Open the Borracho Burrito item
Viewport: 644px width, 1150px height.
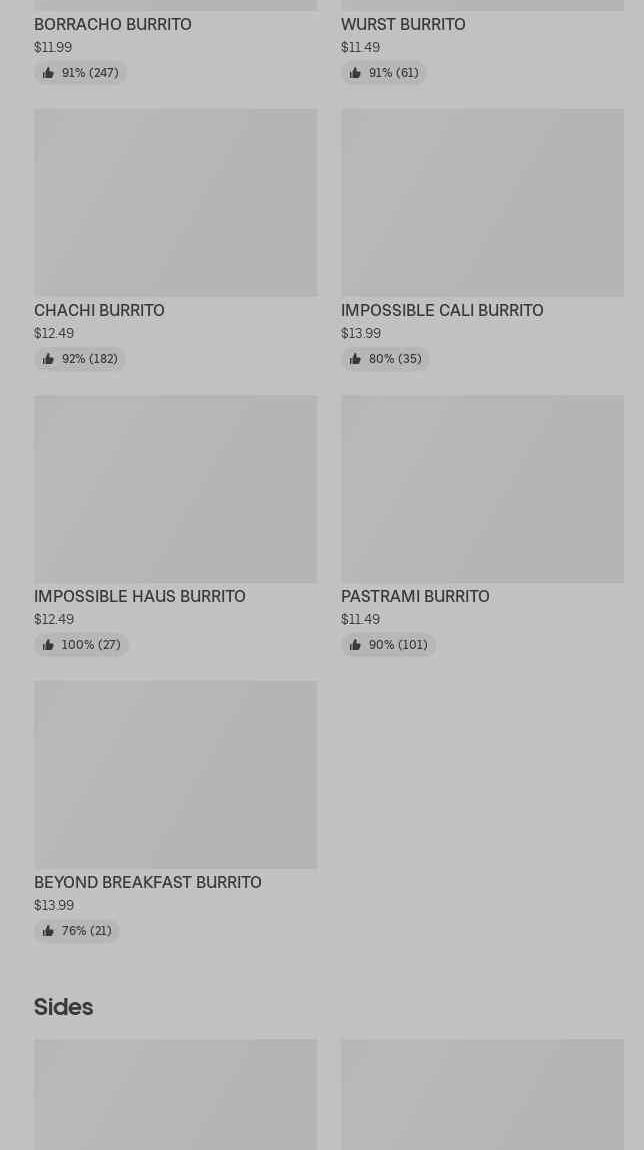coord(113,24)
